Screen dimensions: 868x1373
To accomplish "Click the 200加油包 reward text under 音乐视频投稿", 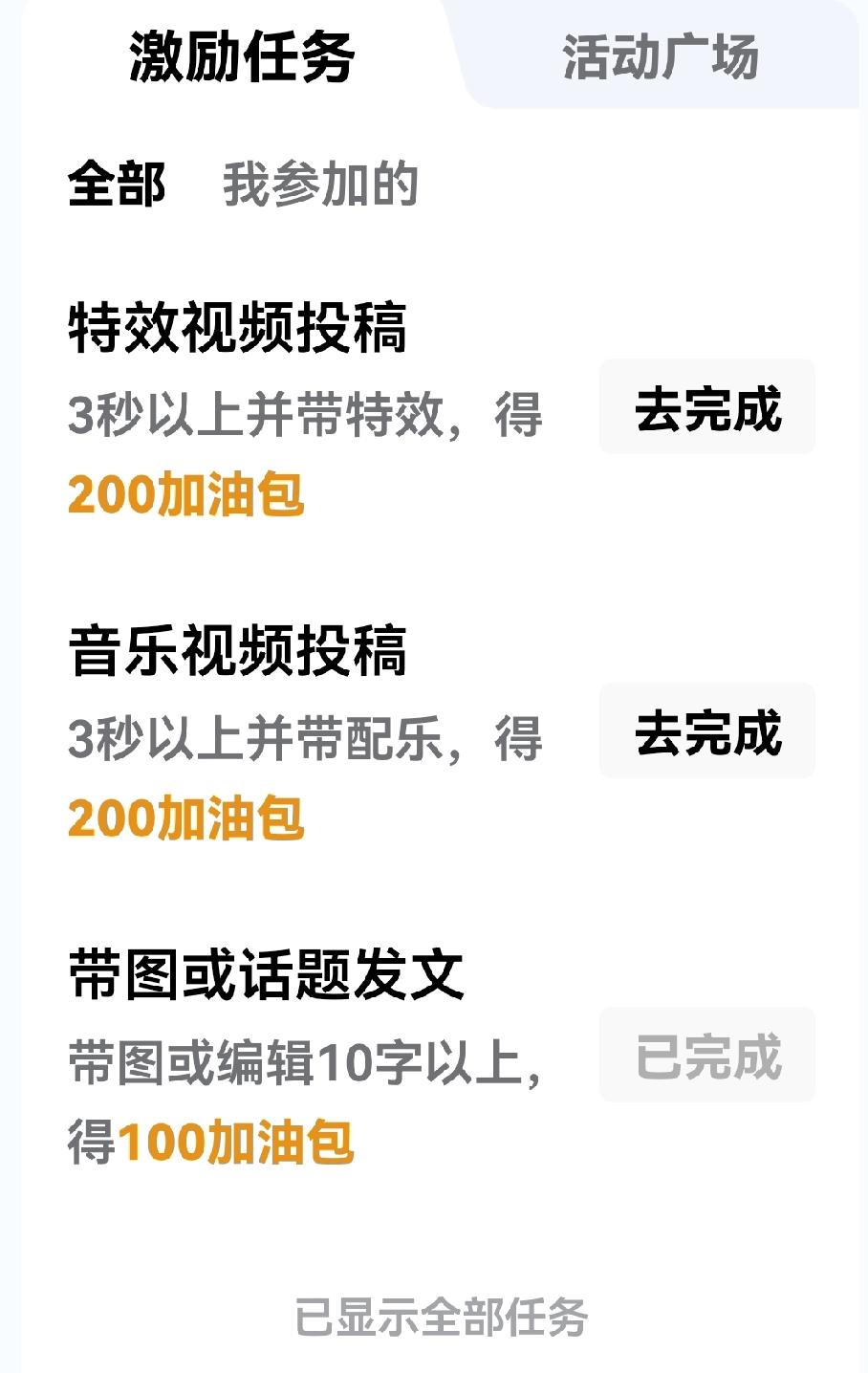I will (x=186, y=817).
